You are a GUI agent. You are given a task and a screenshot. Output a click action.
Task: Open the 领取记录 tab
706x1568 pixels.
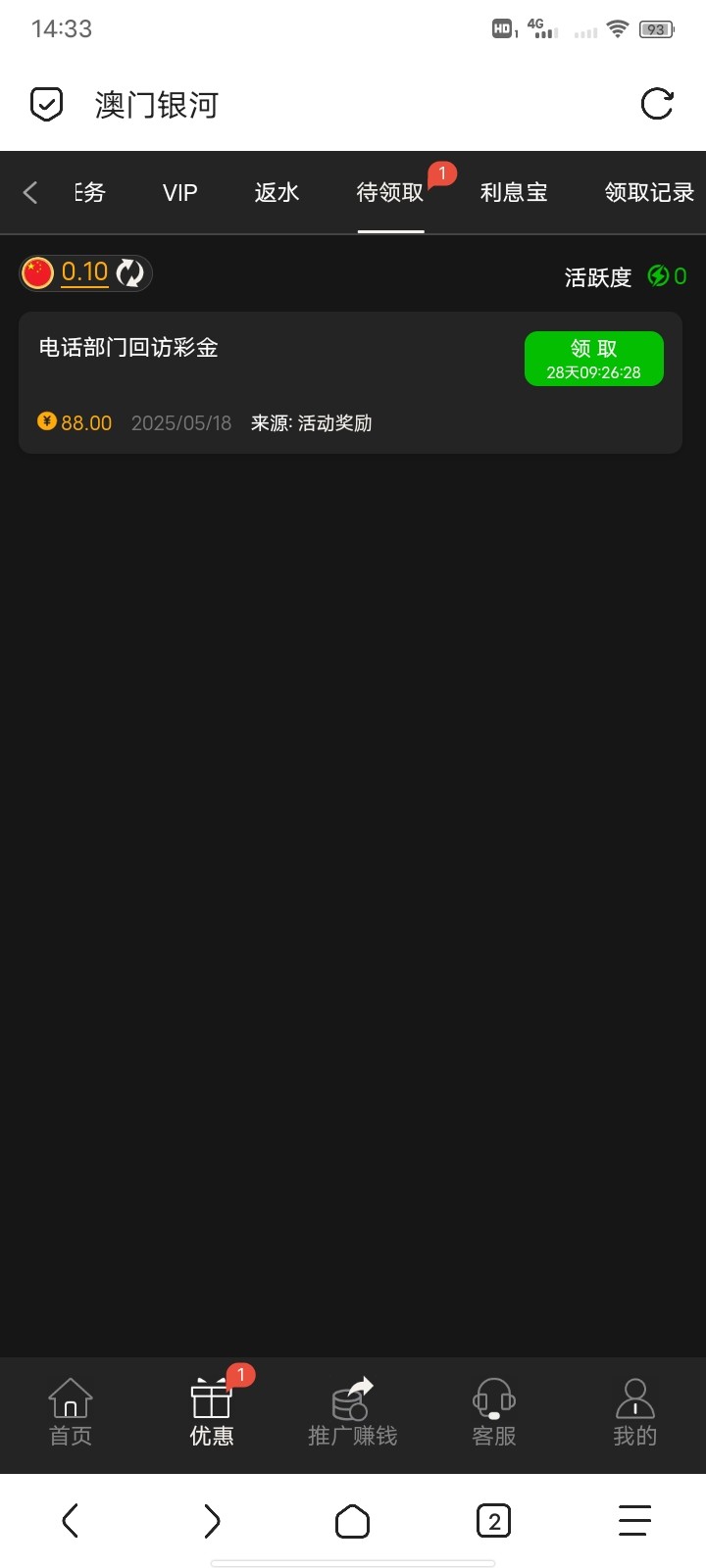click(x=648, y=192)
